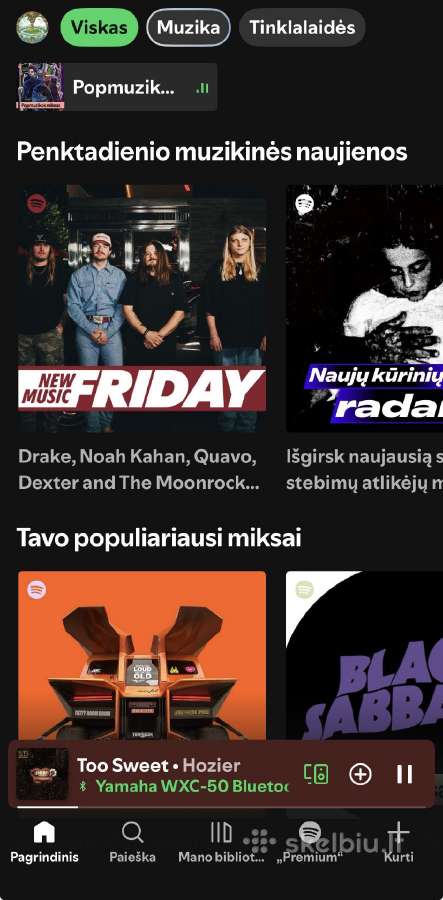
Task: Open the profile avatar menu
Action: (x=32, y=27)
